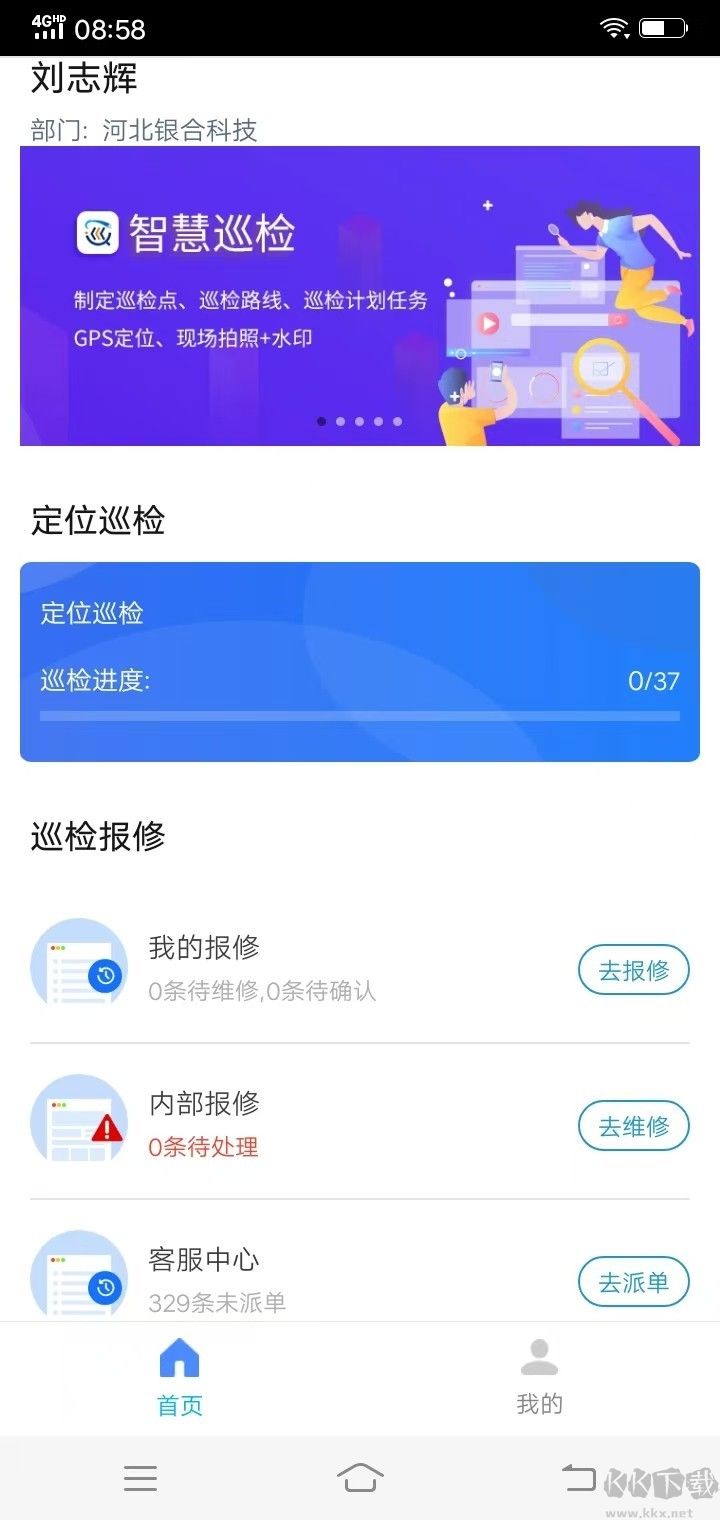Open recent apps with the menu navigation icon

pyautogui.click(x=140, y=1477)
